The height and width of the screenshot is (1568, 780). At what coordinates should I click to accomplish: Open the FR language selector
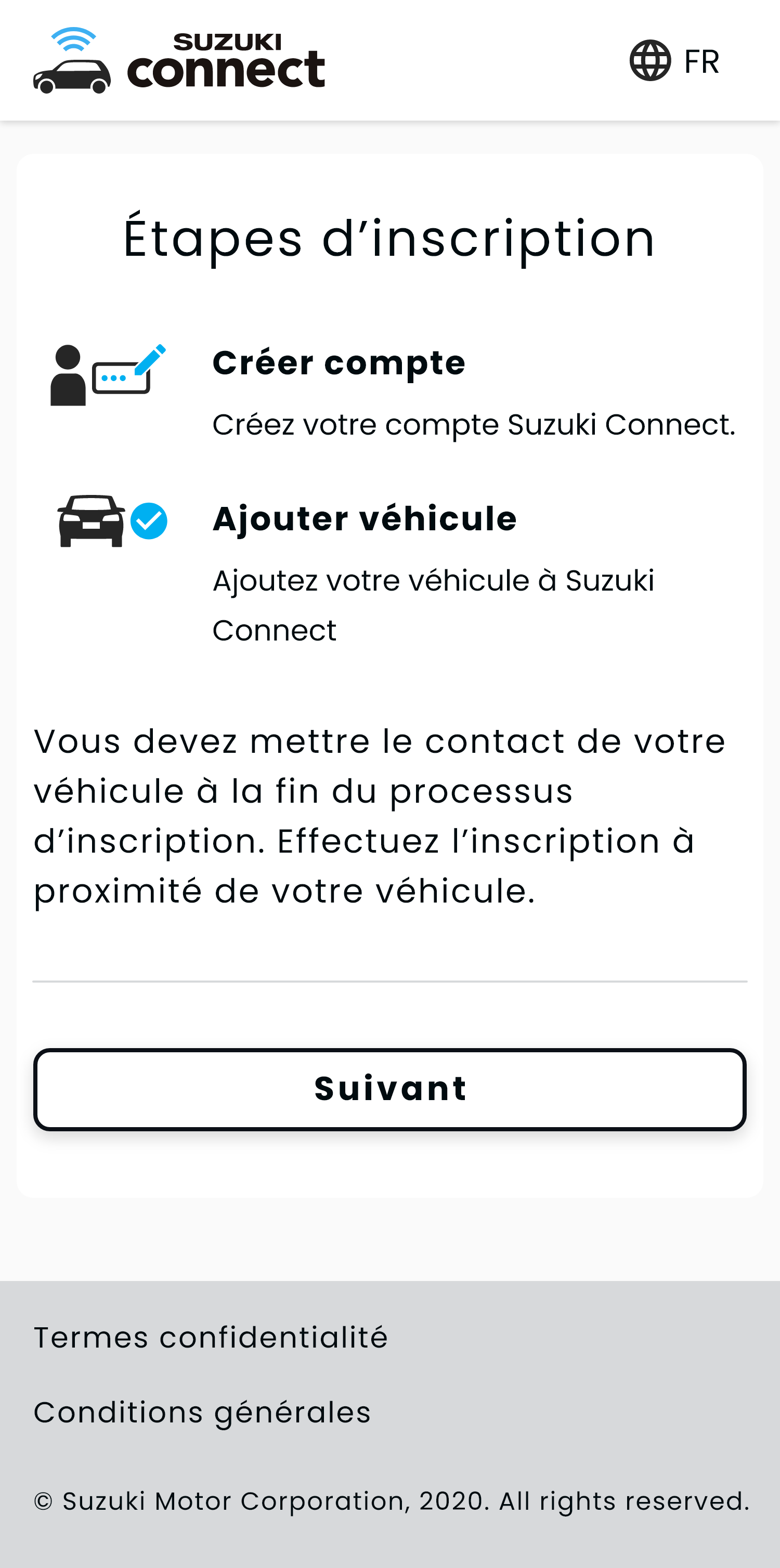pos(674,61)
